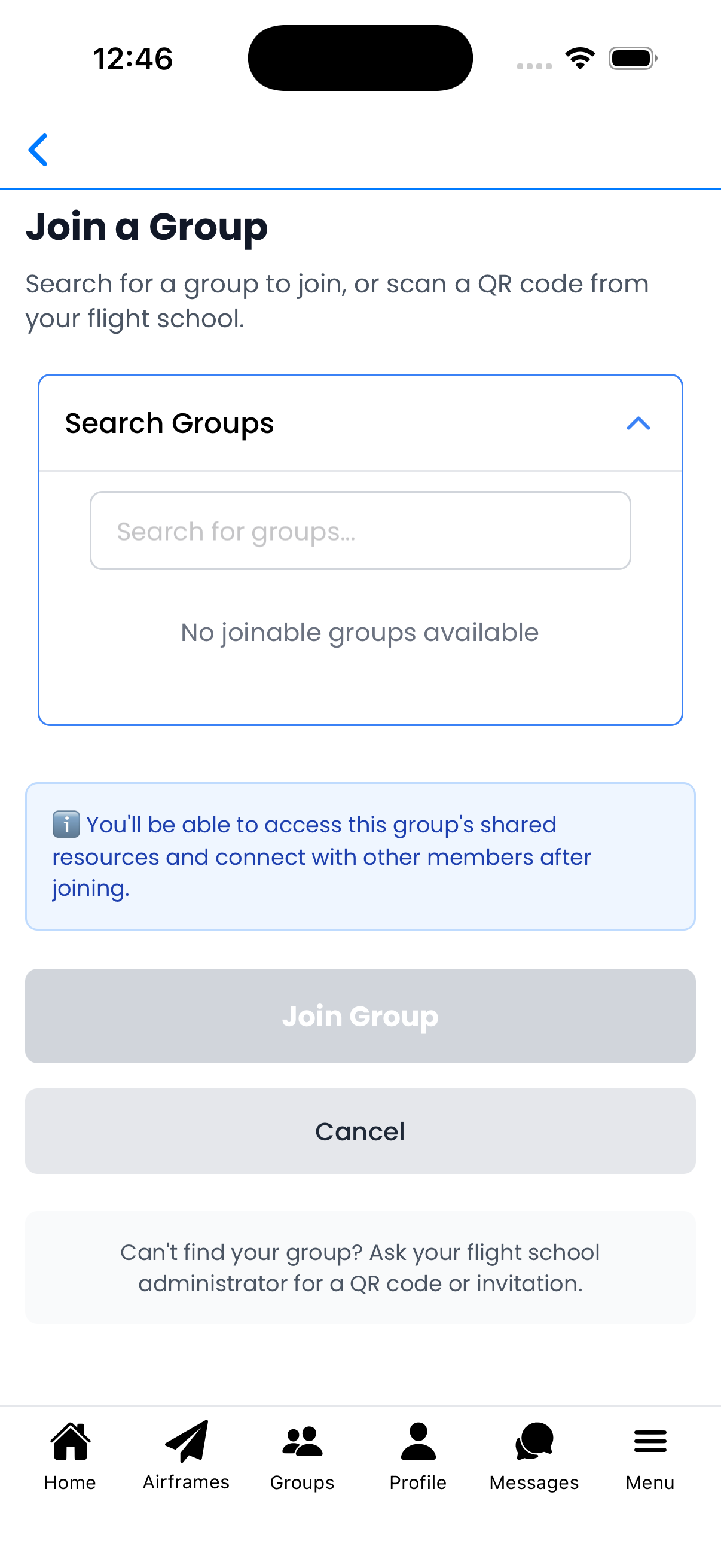721x1568 pixels.
Task: Click the No joinable groups available message
Action: click(359, 632)
